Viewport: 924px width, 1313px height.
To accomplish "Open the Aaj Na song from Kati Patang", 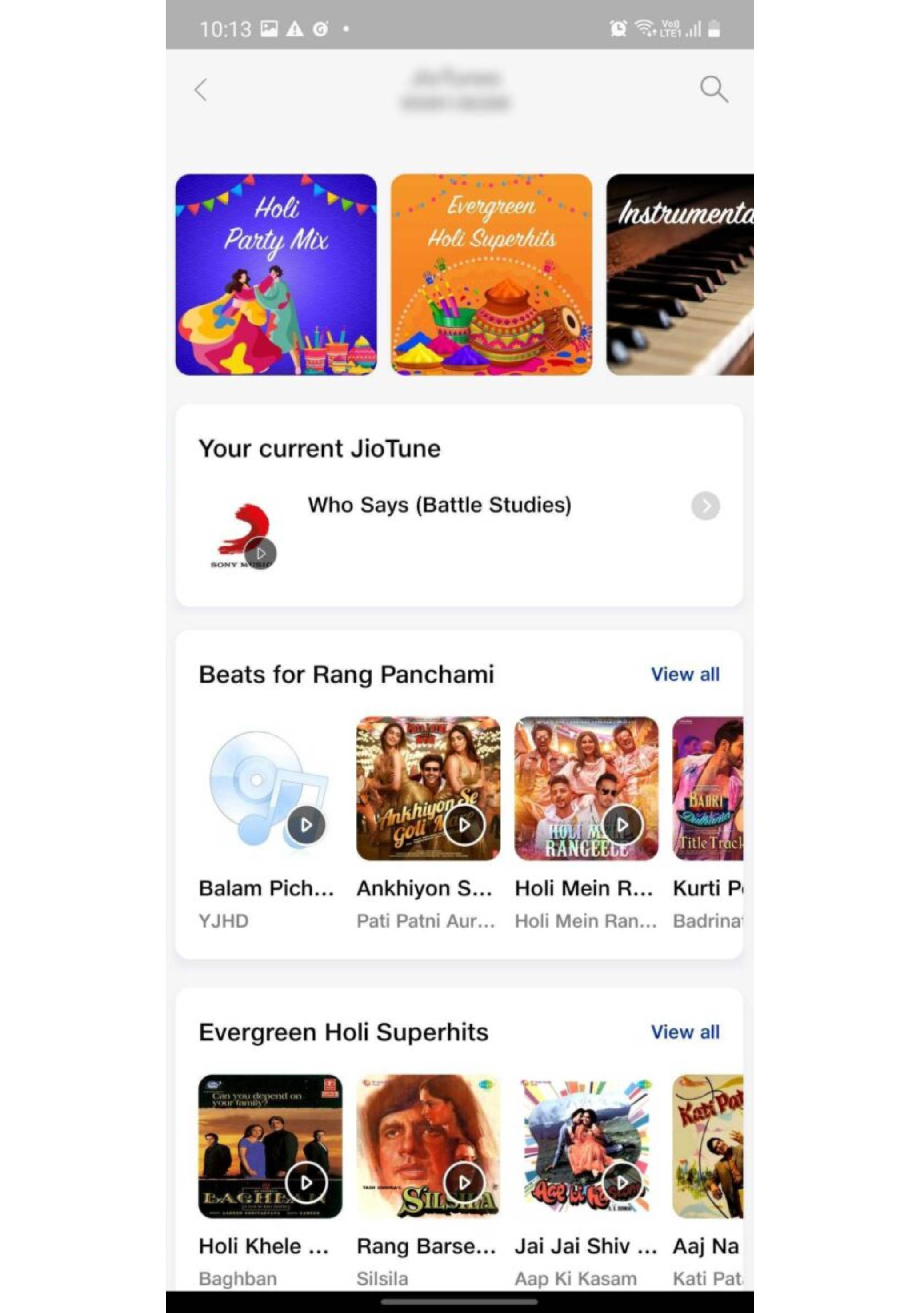I will (708, 1147).
